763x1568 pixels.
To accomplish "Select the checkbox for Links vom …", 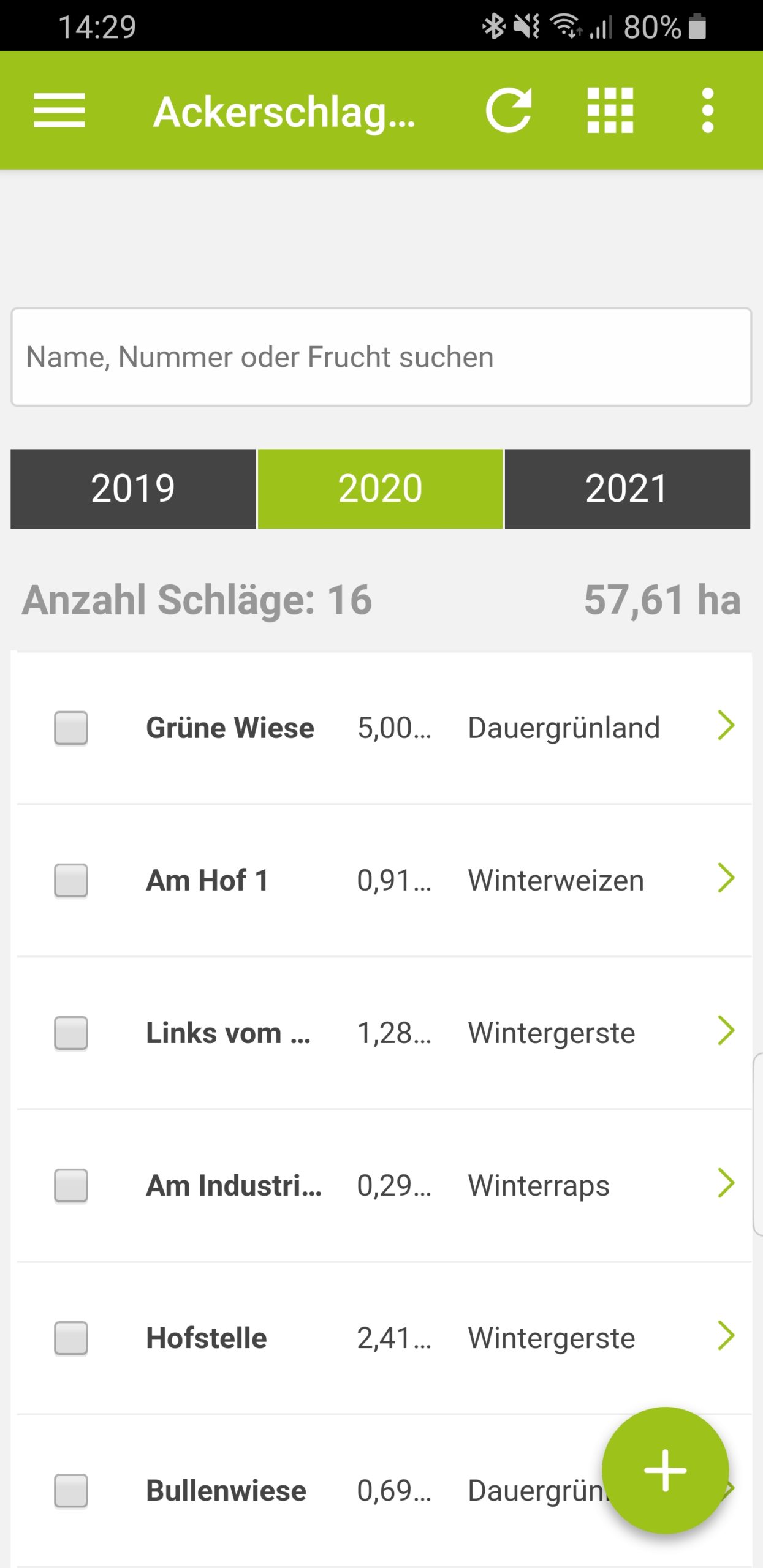I will (x=71, y=1033).
